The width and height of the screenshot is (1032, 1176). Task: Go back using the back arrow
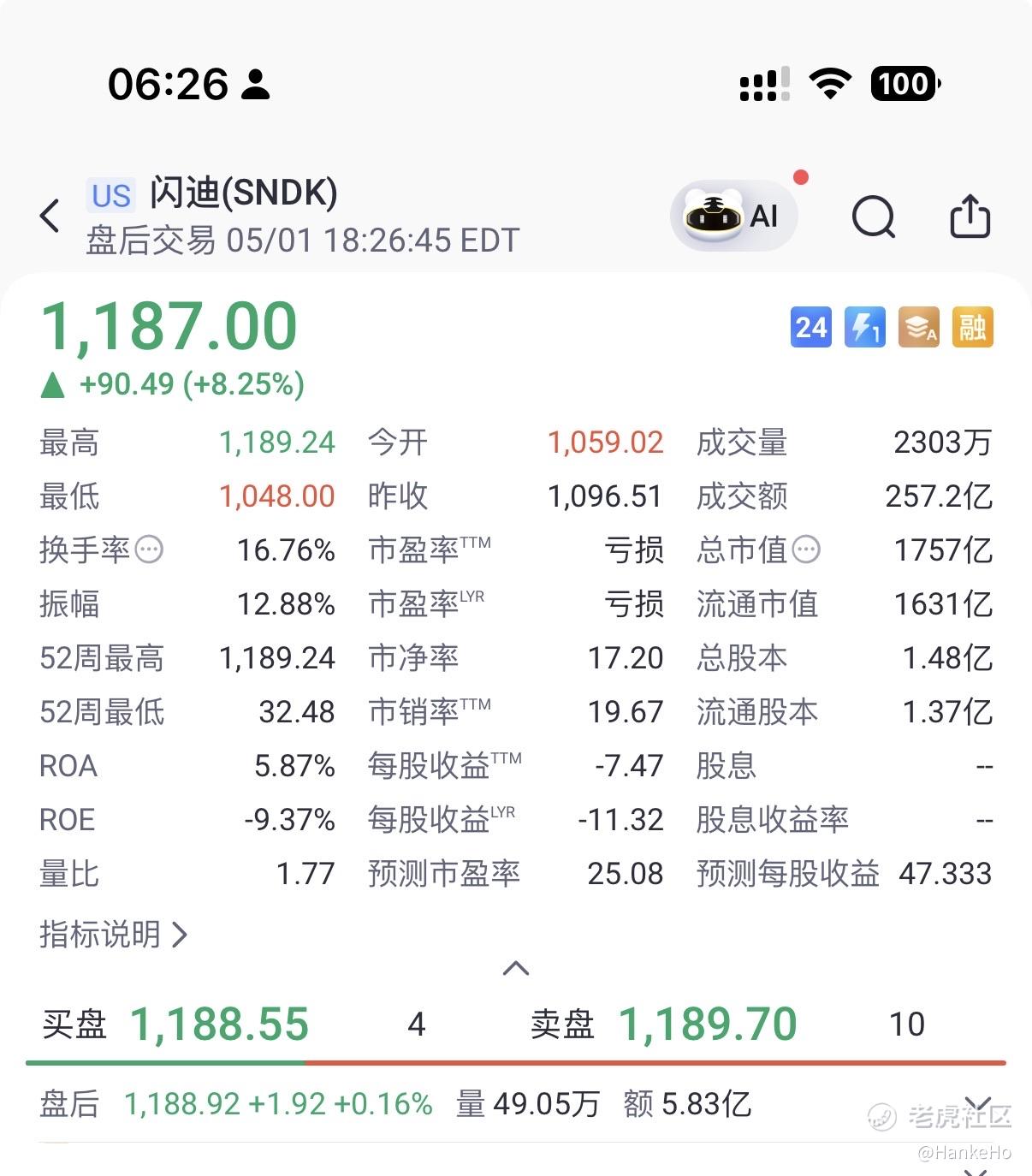pyautogui.click(x=50, y=216)
